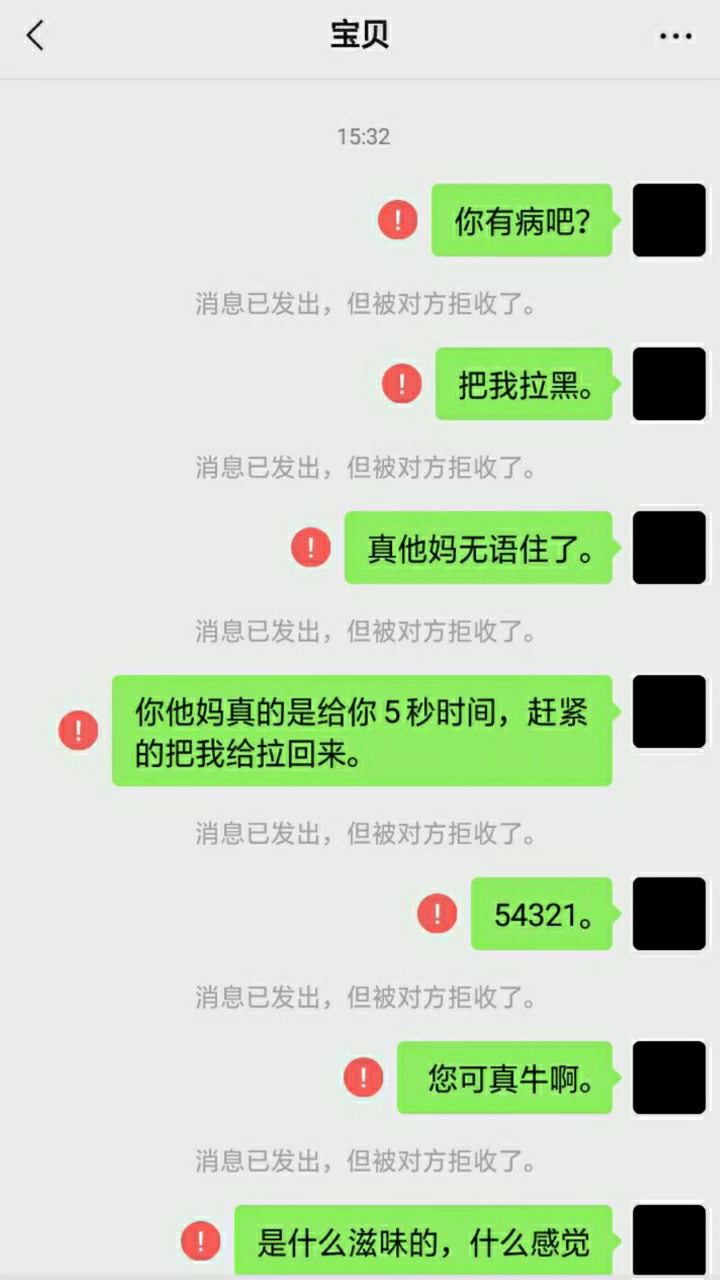Tap the failed-send icon beside the 5秒时间 message

pyautogui.click(x=78, y=730)
